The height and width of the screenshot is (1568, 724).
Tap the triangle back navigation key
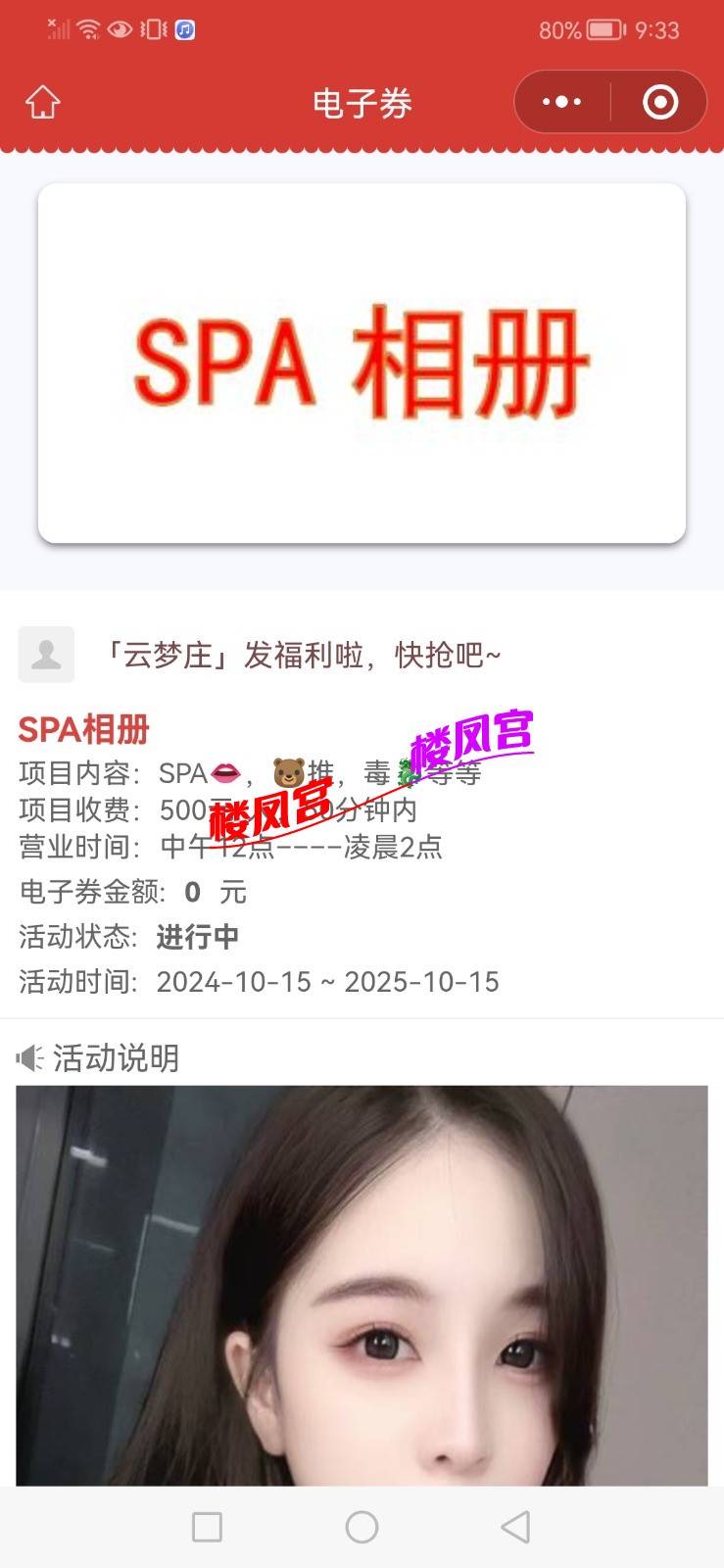tap(516, 1527)
